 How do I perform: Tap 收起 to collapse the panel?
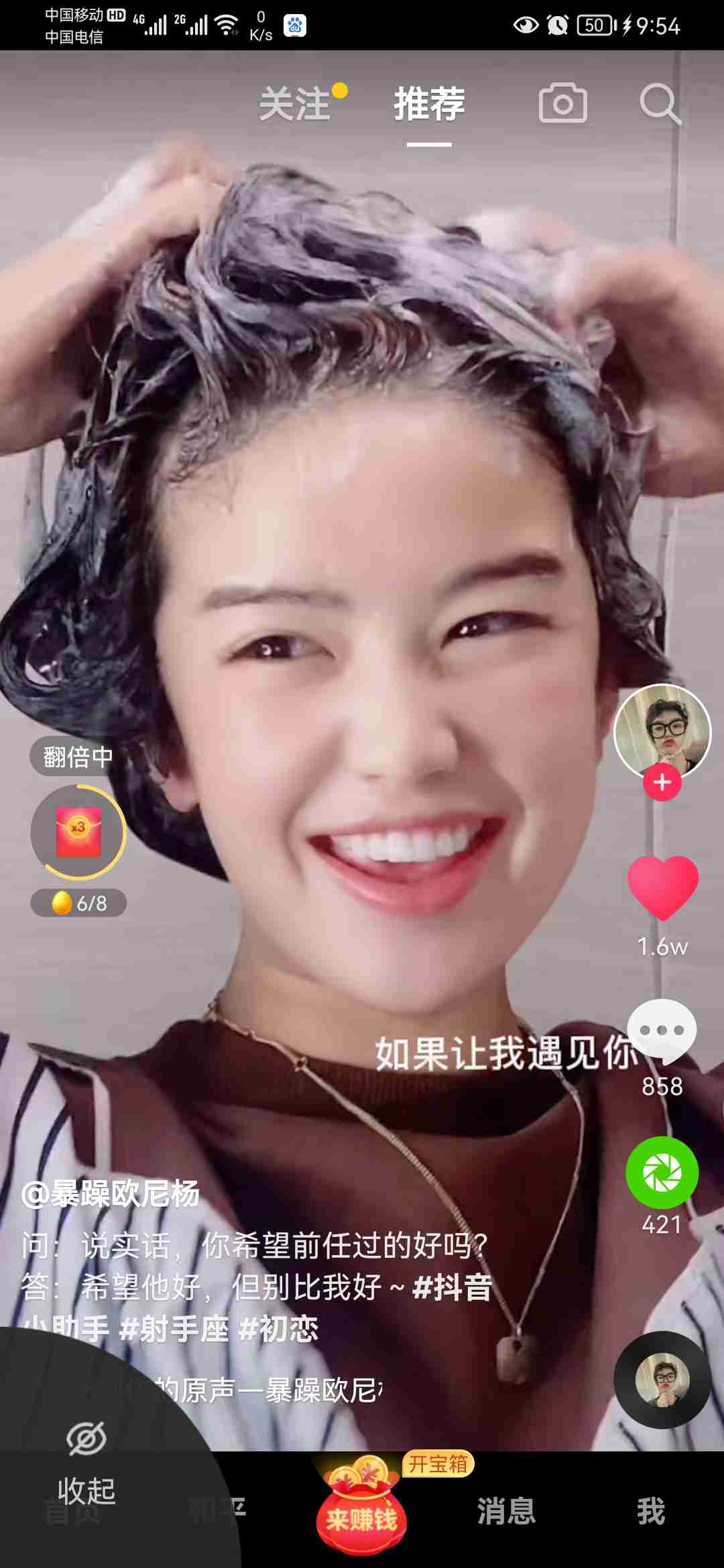point(86,1467)
